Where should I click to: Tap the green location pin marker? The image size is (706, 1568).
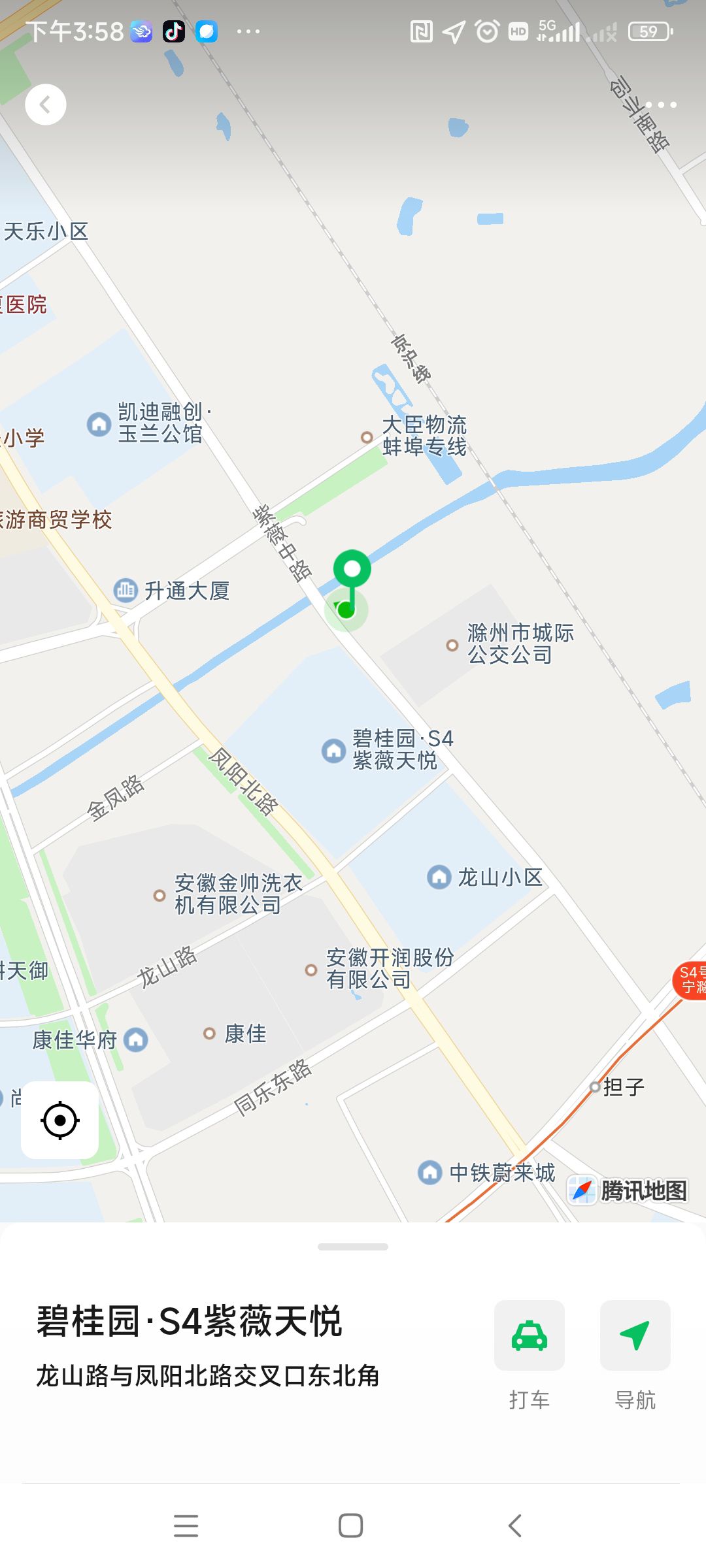(x=352, y=570)
